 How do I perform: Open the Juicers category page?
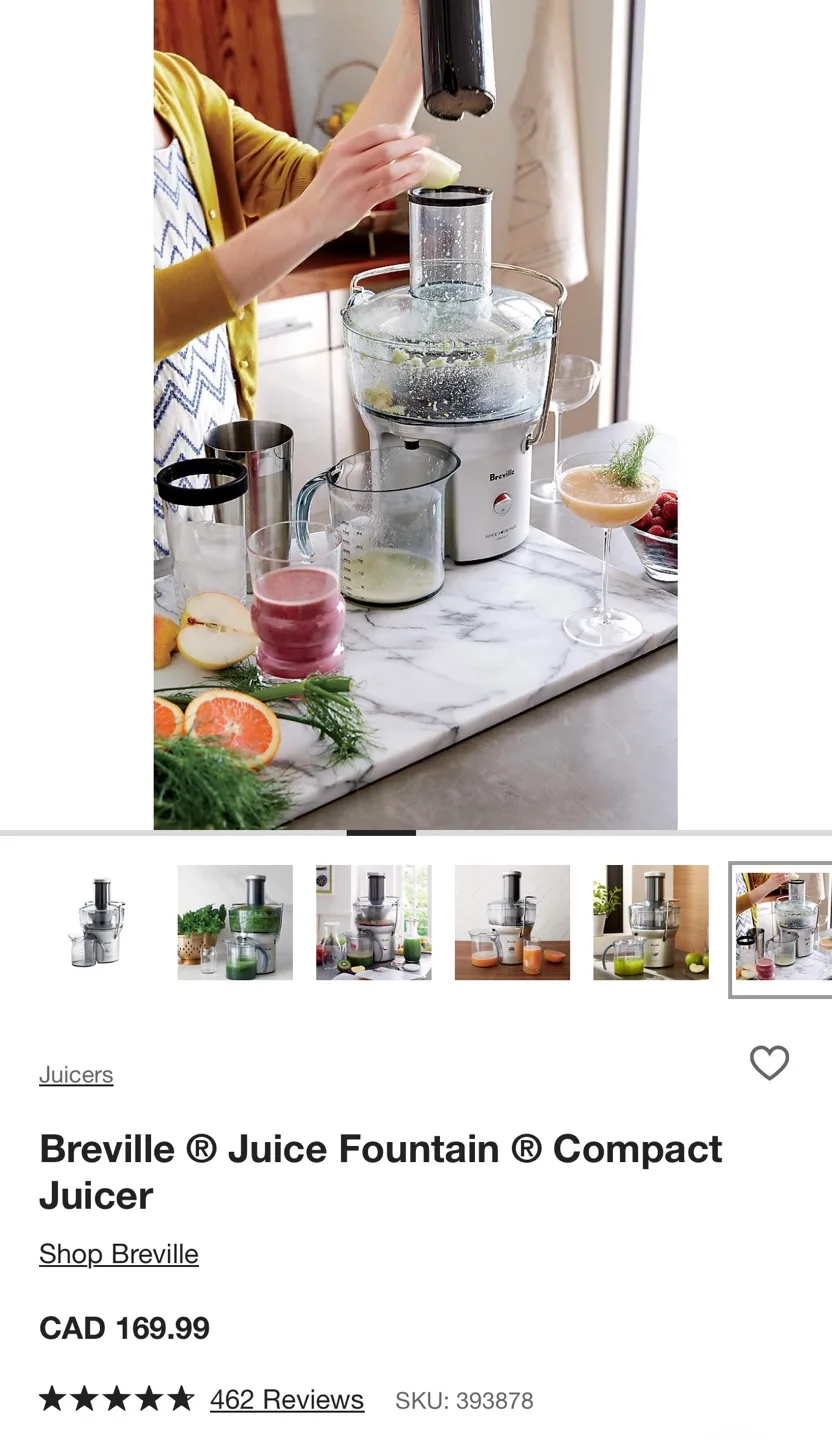tap(75, 1074)
